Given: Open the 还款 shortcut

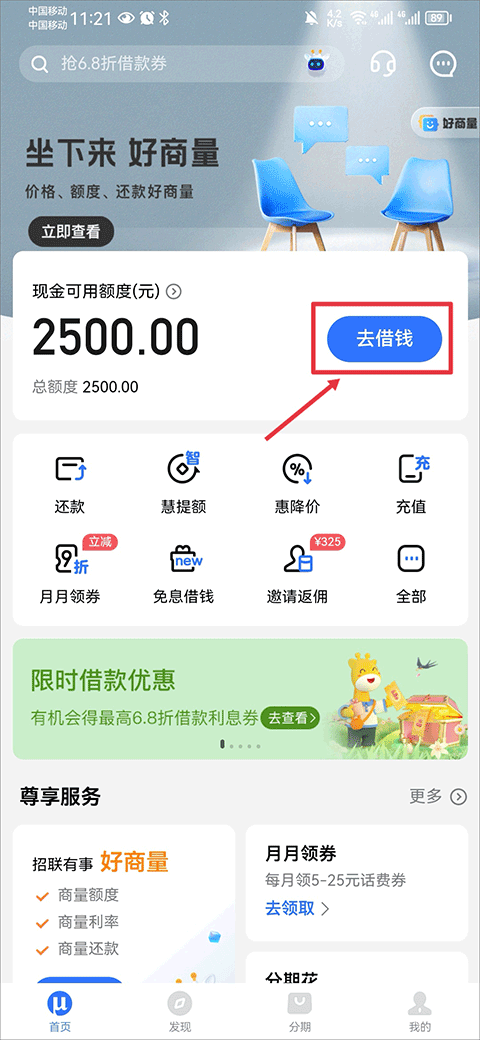Looking at the screenshot, I should [x=70, y=485].
